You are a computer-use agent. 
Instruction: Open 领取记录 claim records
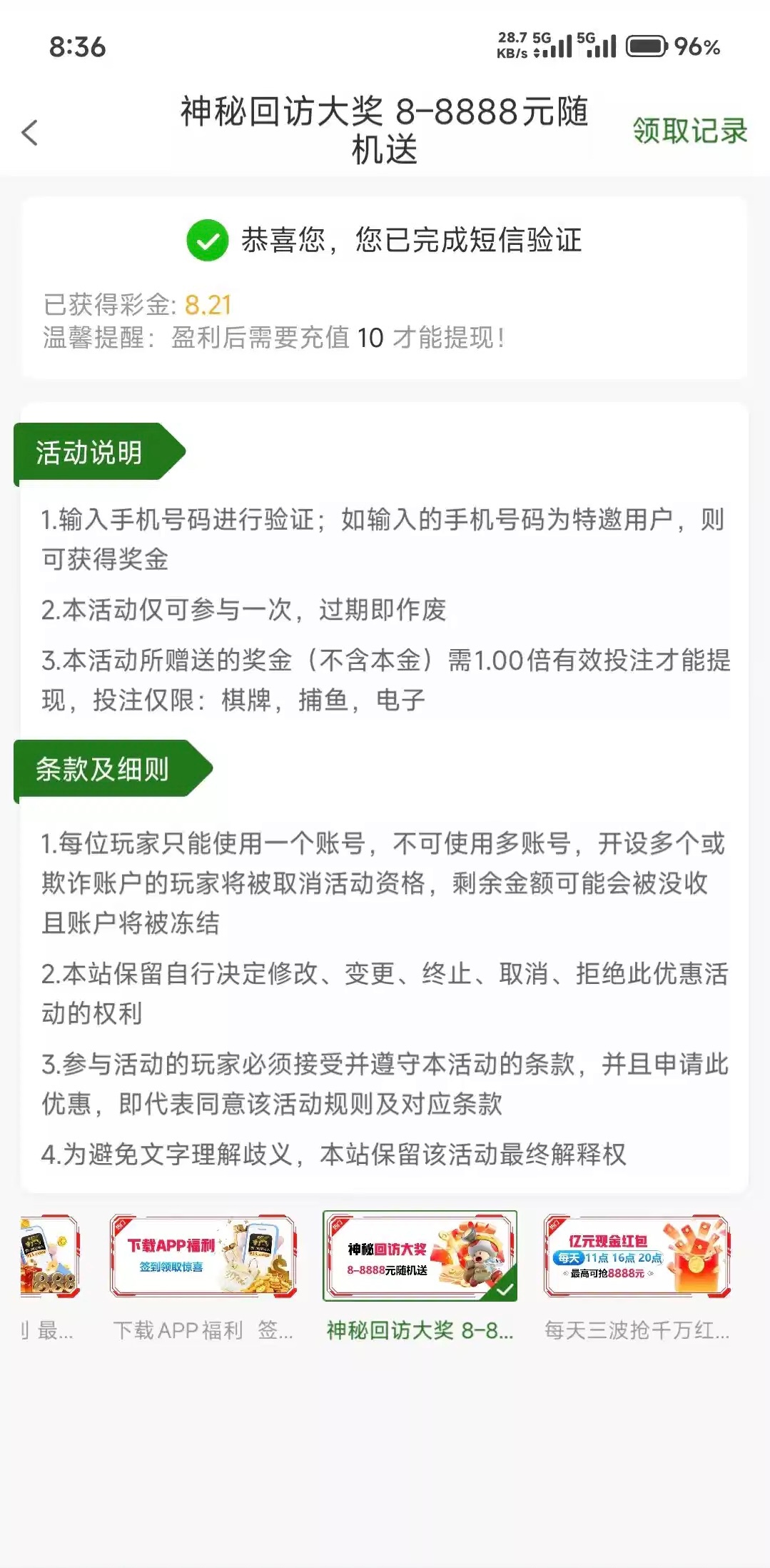pos(689,131)
